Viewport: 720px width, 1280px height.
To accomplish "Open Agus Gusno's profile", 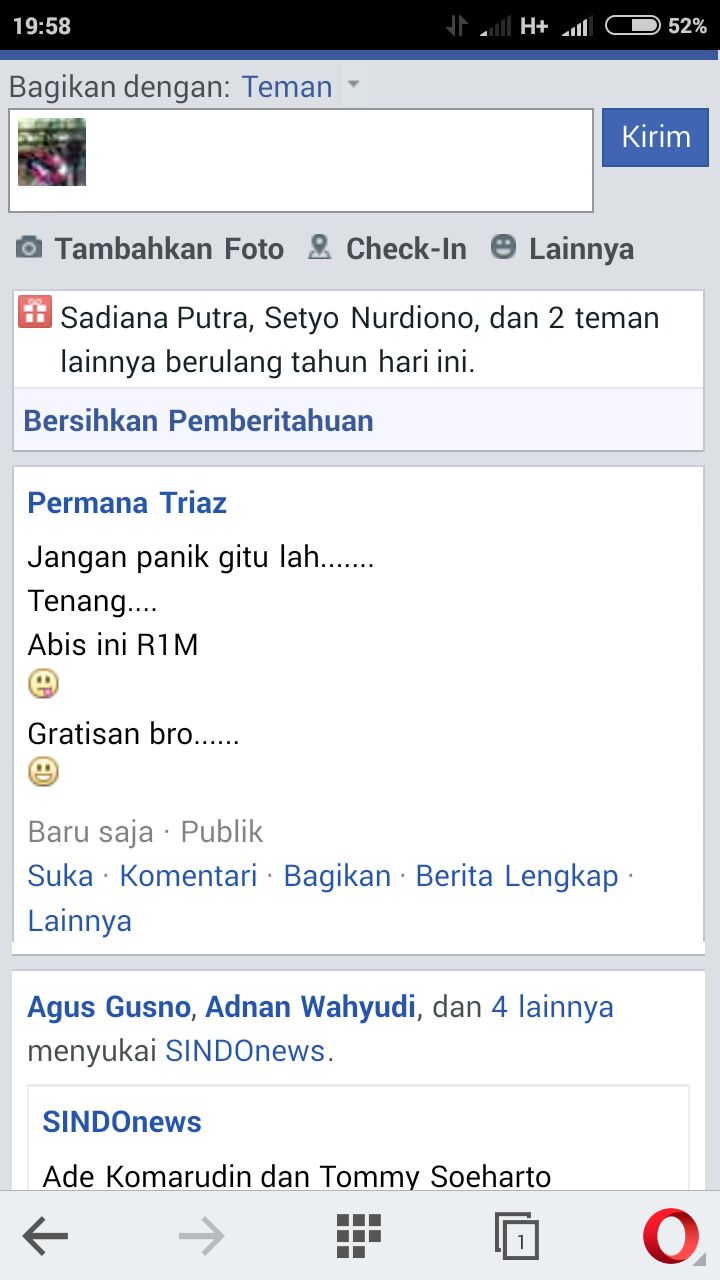I will coord(108,1007).
